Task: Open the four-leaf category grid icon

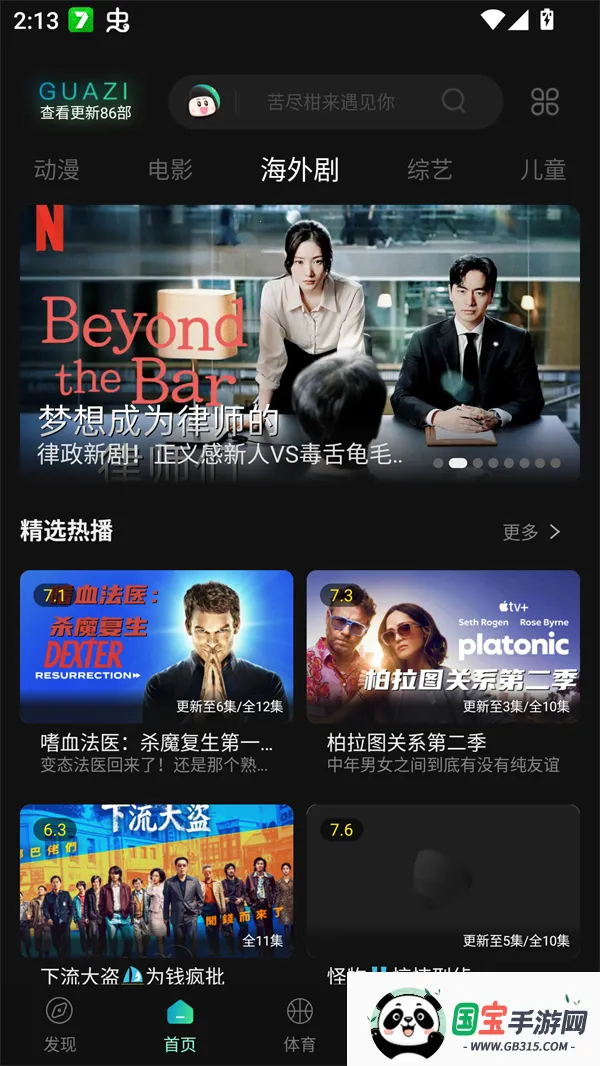Action: point(545,101)
